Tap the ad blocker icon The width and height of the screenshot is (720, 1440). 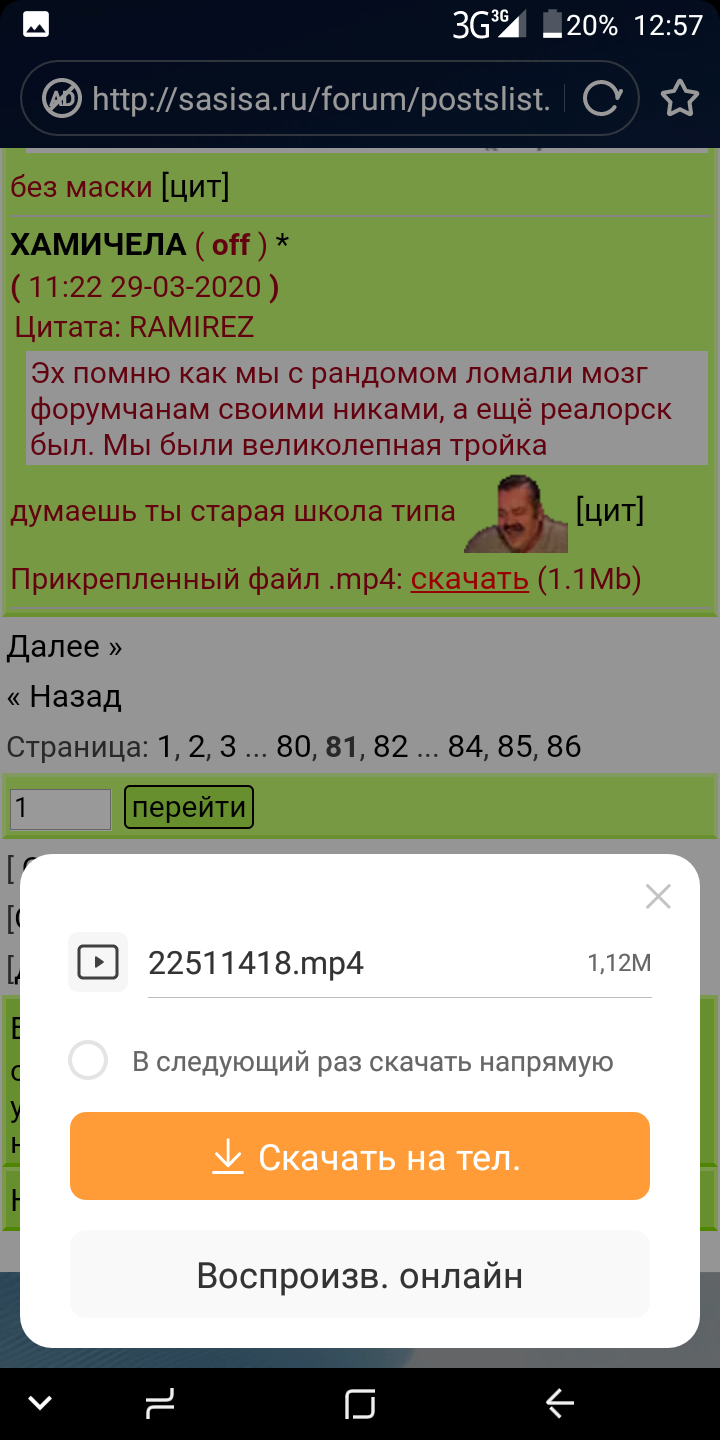[61, 98]
